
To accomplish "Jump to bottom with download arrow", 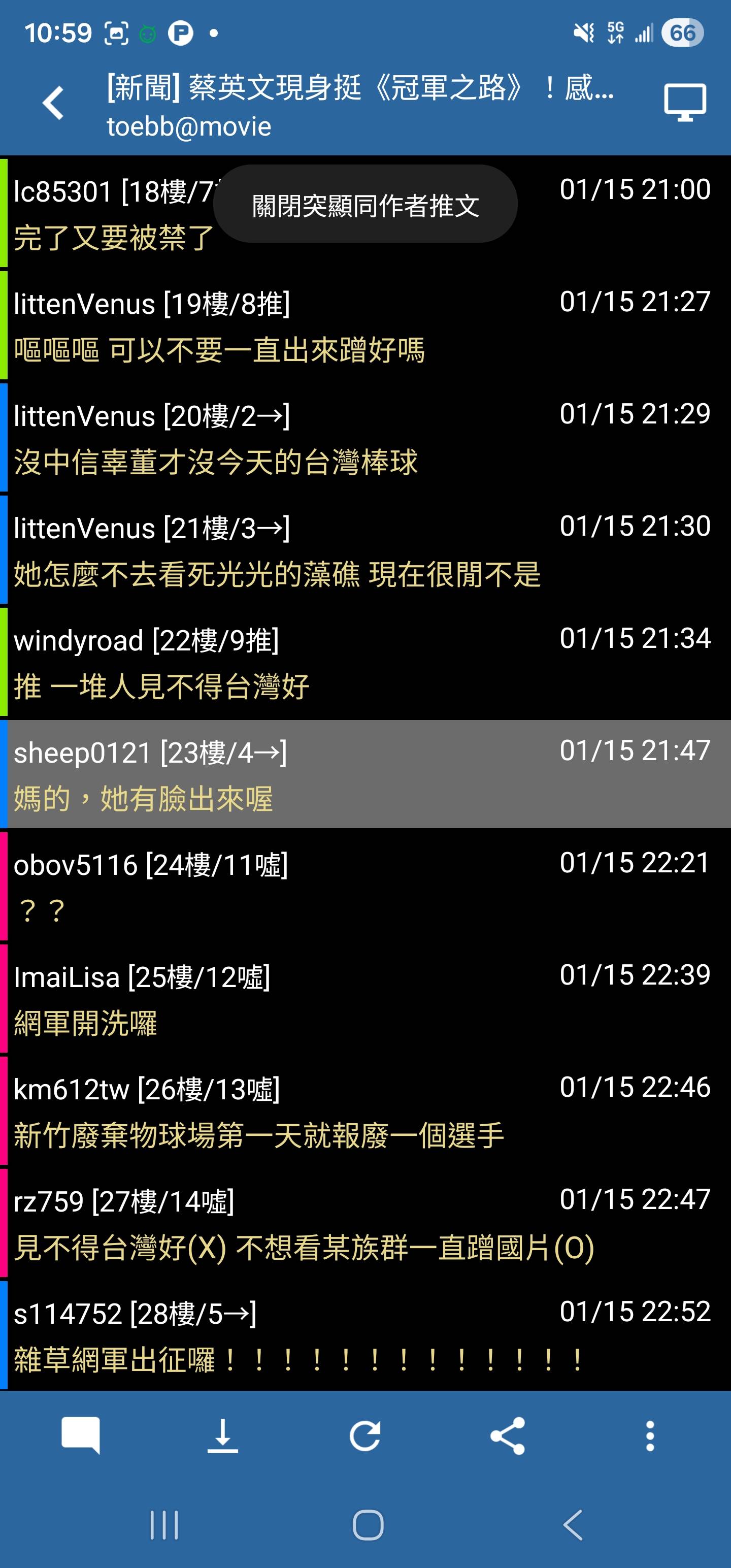I will pos(223,1435).
